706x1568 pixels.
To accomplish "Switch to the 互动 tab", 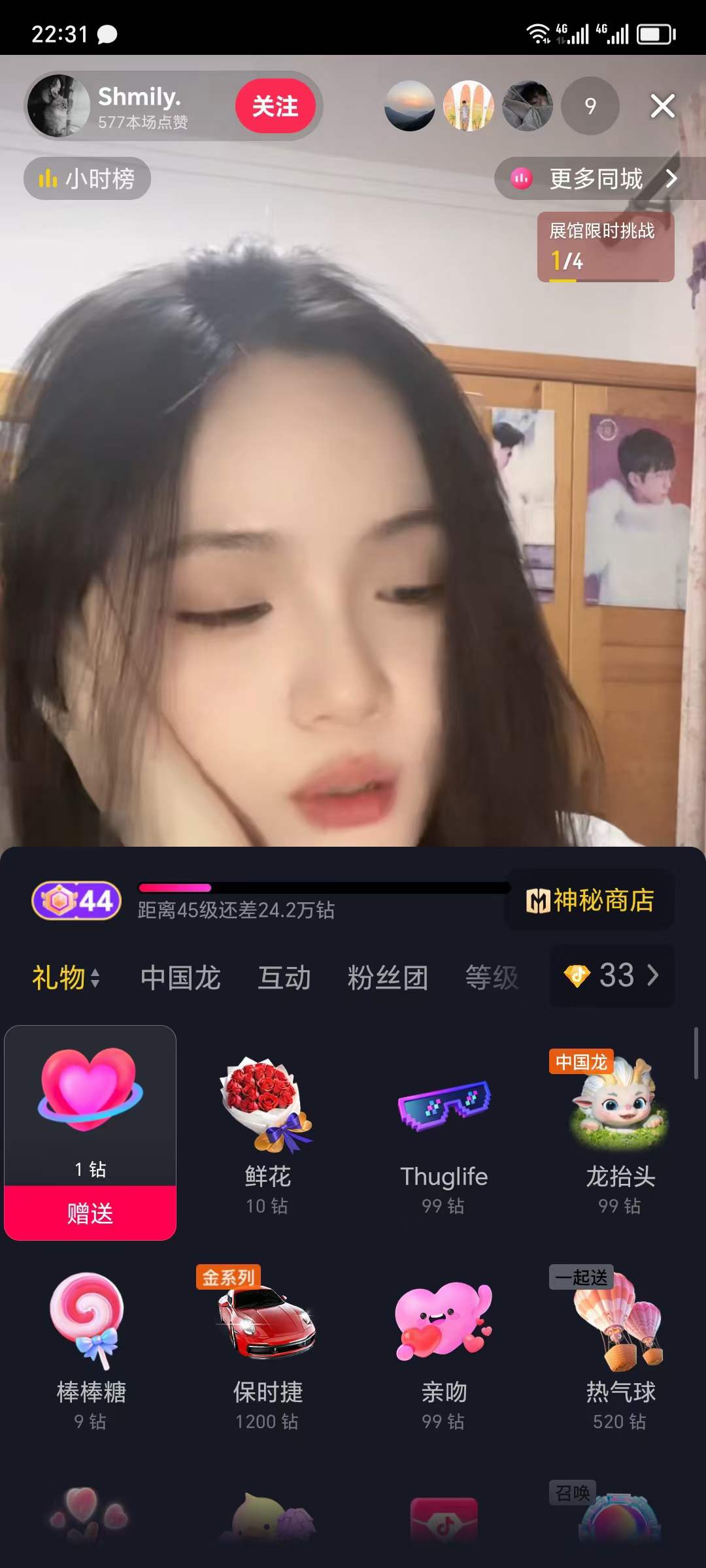I will tap(284, 978).
